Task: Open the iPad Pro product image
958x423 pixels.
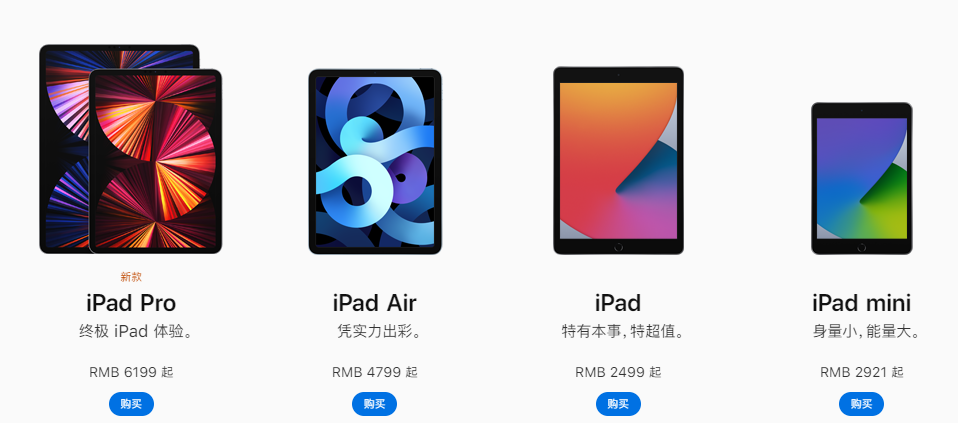Action: (x=131, y=150)
